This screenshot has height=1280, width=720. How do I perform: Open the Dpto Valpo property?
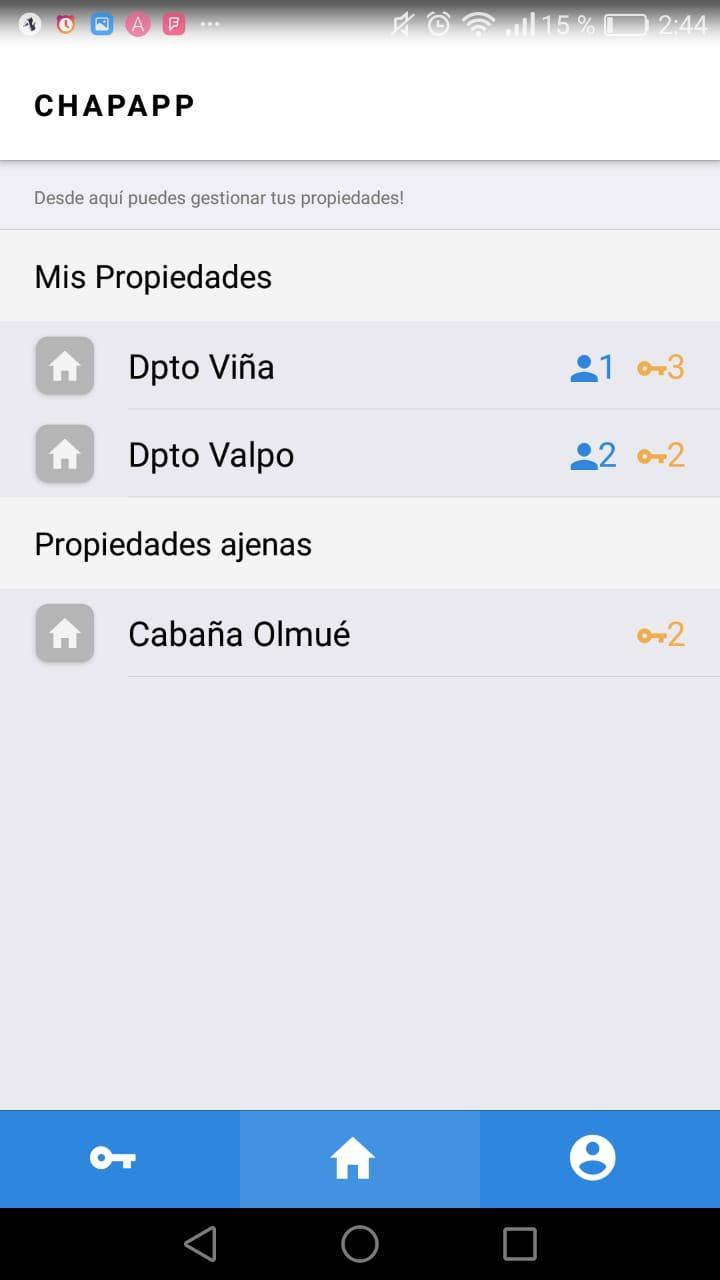360,454
